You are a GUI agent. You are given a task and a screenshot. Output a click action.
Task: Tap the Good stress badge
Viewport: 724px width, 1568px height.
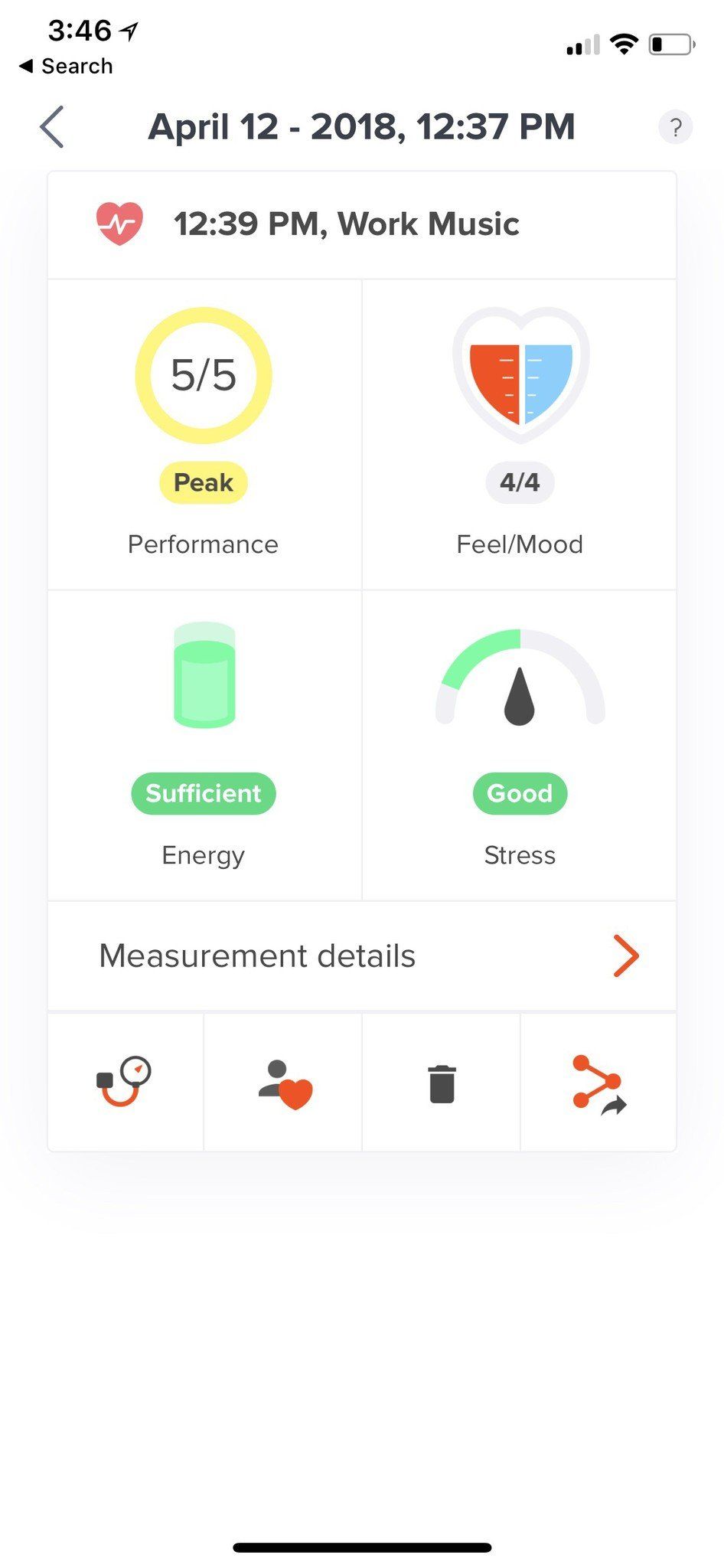pos(520,793)
